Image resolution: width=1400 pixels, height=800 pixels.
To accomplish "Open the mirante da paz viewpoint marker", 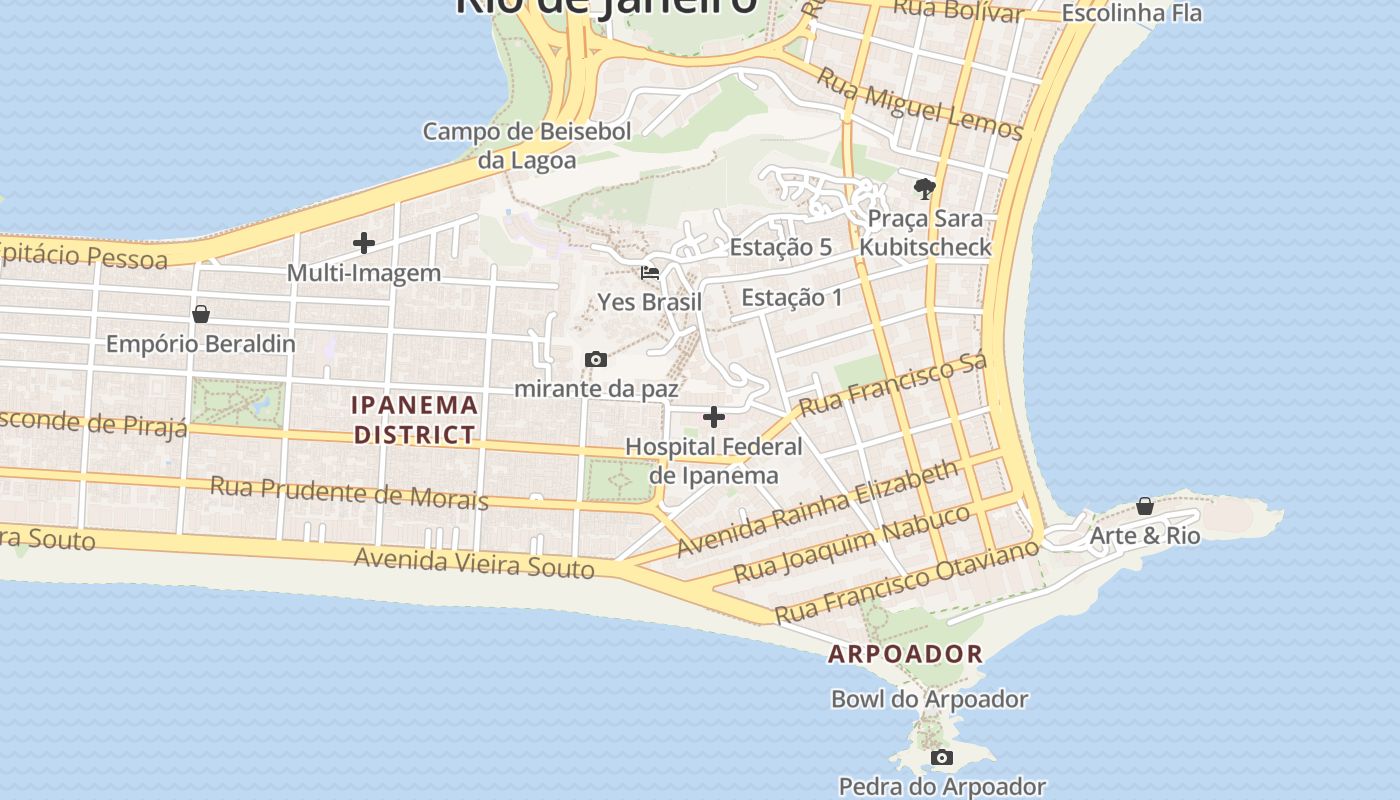I will 596,359.
